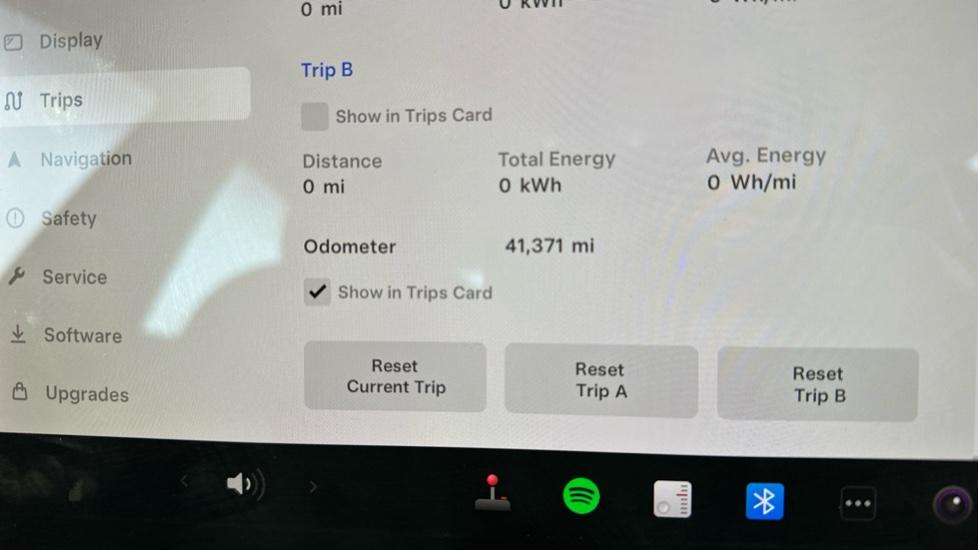Viewport: 978px width, 550px height.
Task: Open Software settings
Action: click(x=82, y=336)
